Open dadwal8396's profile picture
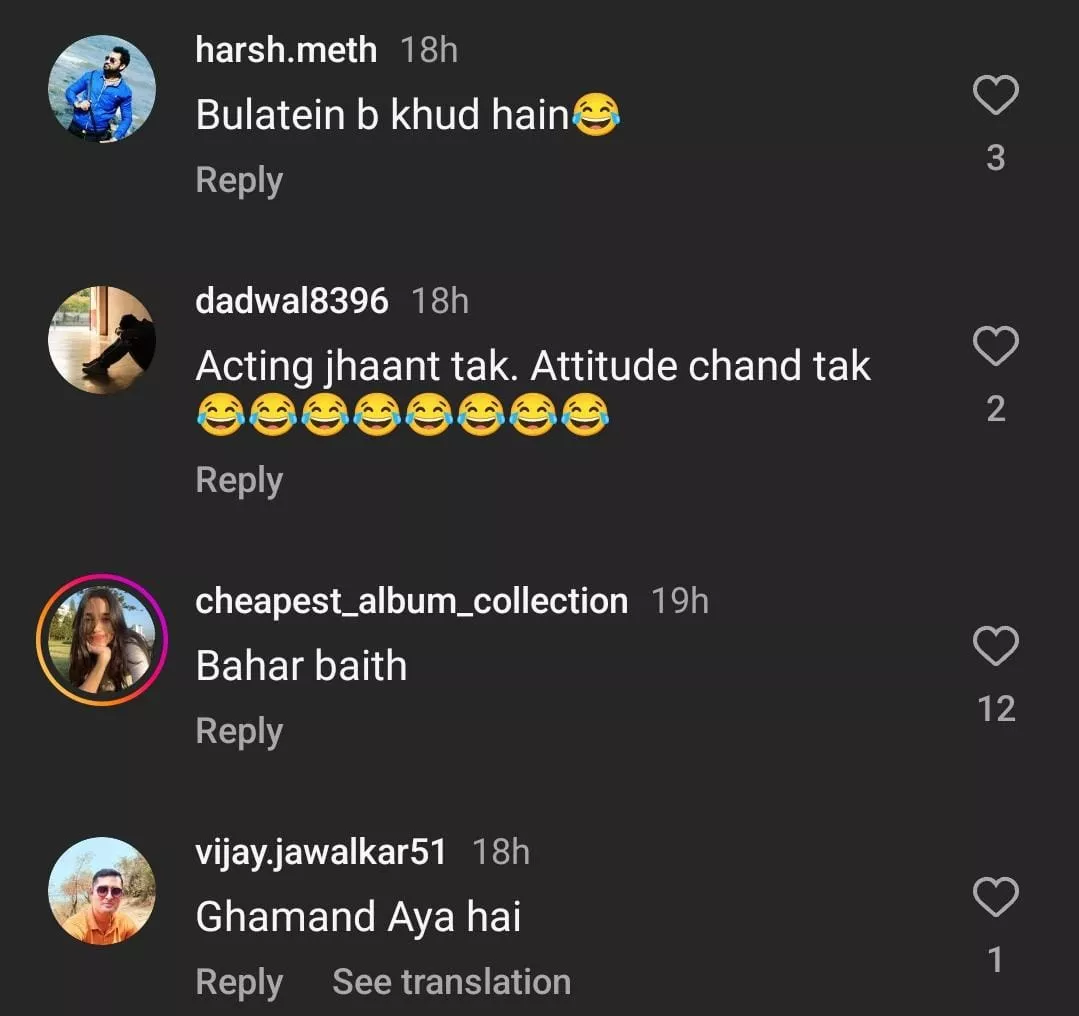The width and height of the screenshot is (1079, 1016). [102, 340]
